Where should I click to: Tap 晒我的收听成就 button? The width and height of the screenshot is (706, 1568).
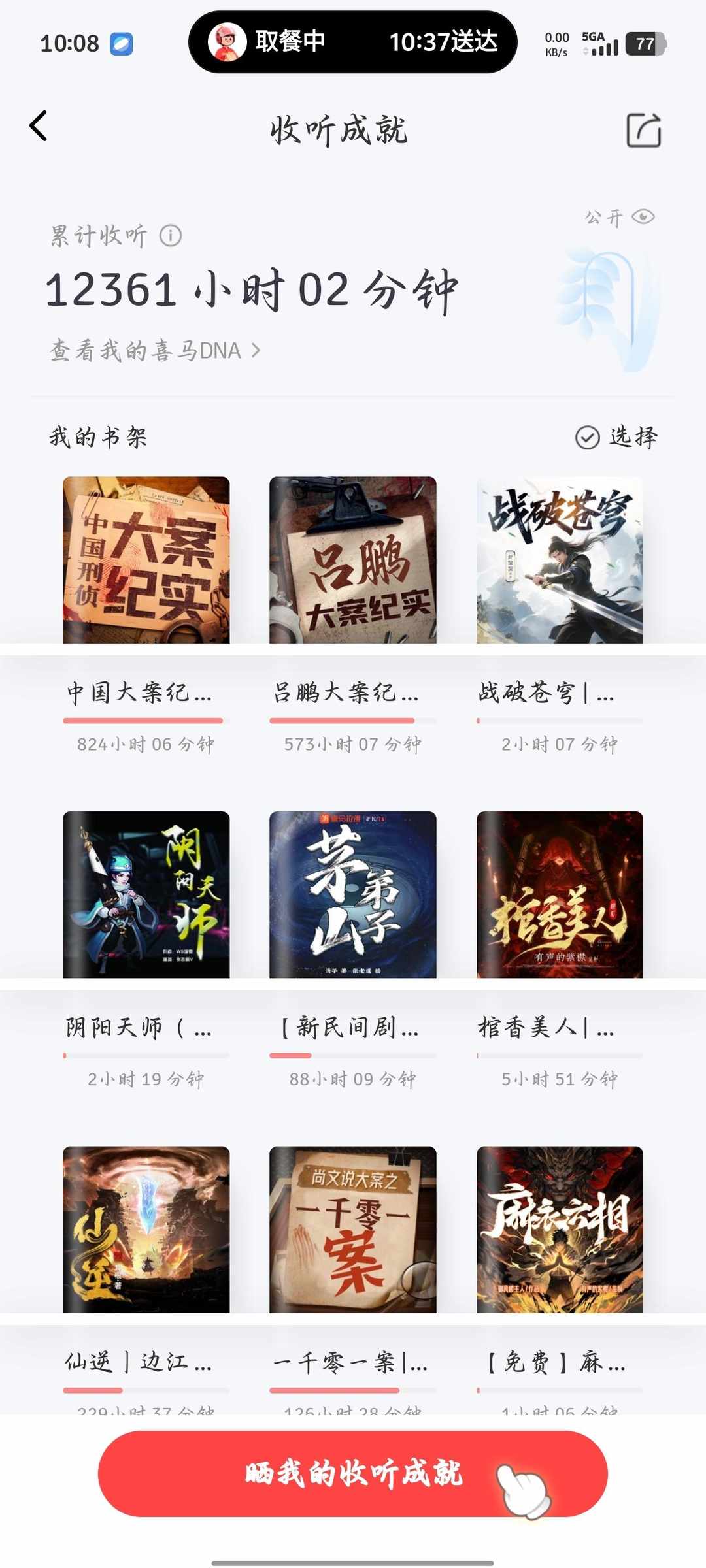[x=352, y=1473]
